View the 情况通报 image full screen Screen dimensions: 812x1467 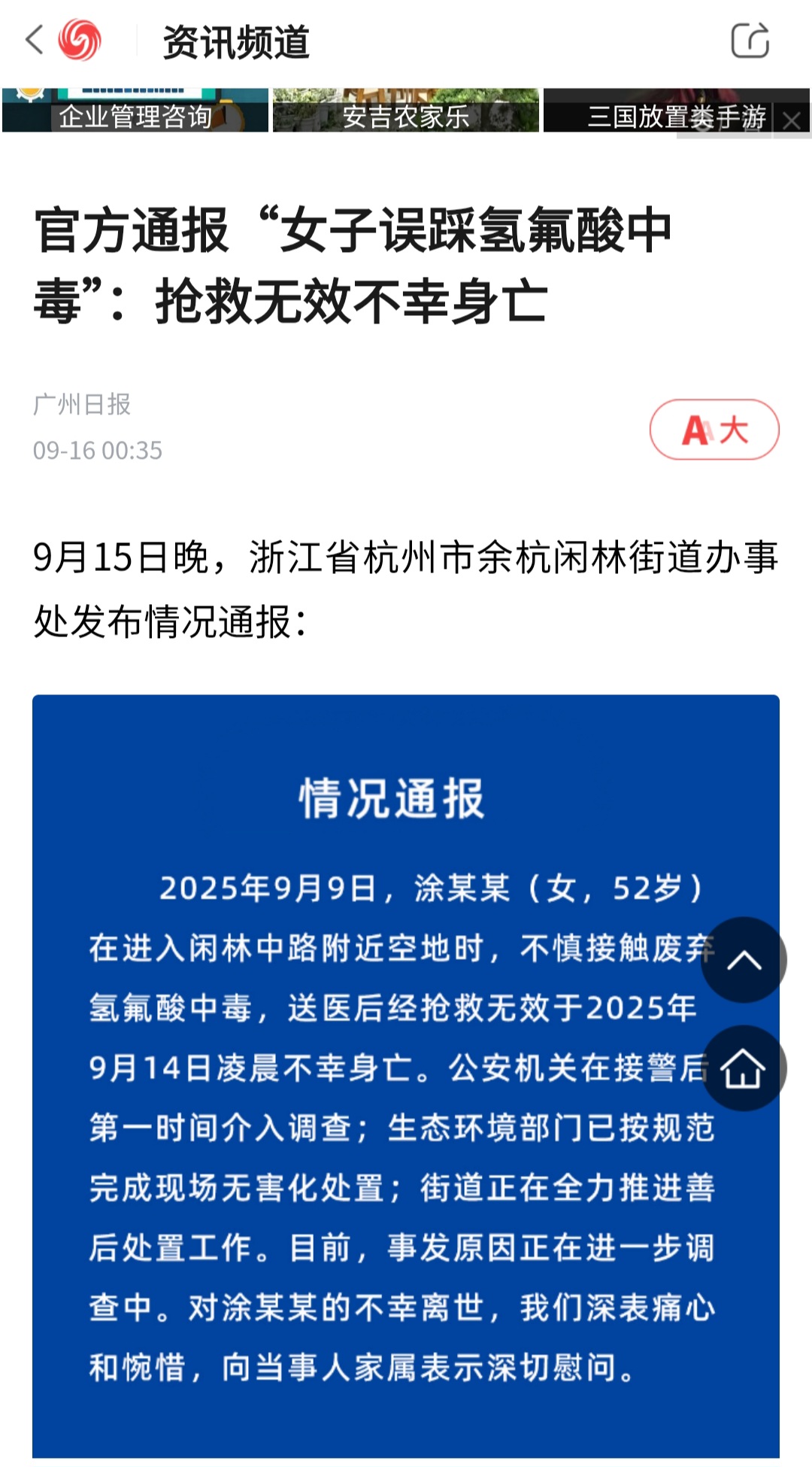pyautogui.click(x=406, y=1077)
